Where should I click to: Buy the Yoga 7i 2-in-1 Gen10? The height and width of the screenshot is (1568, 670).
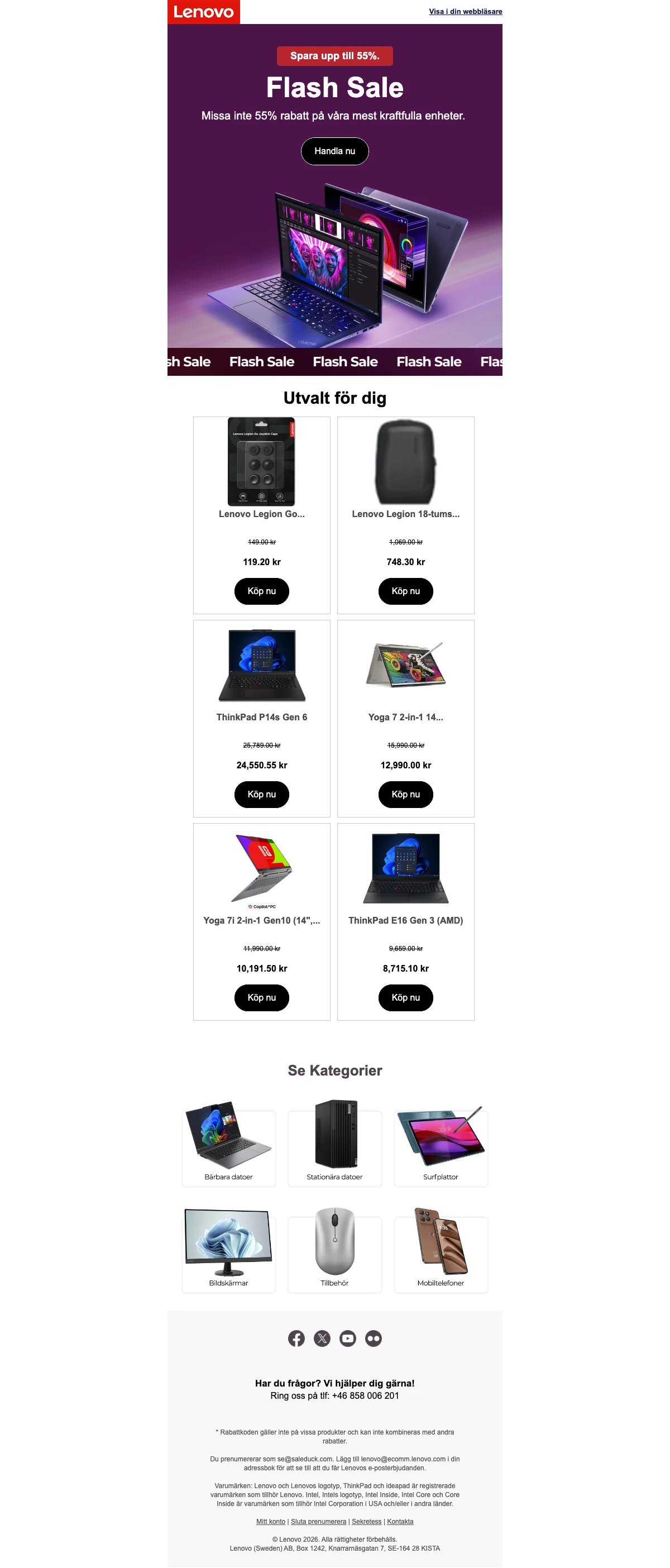(262, 998)
